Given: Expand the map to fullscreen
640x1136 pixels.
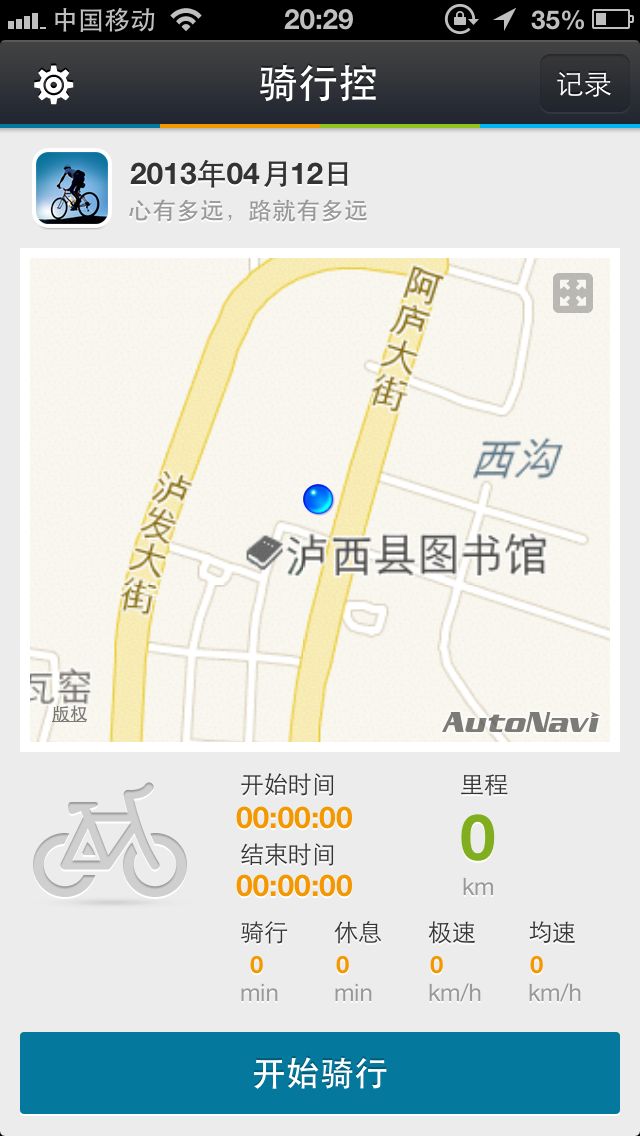Looking at the screenshot, I should point(573,293).
